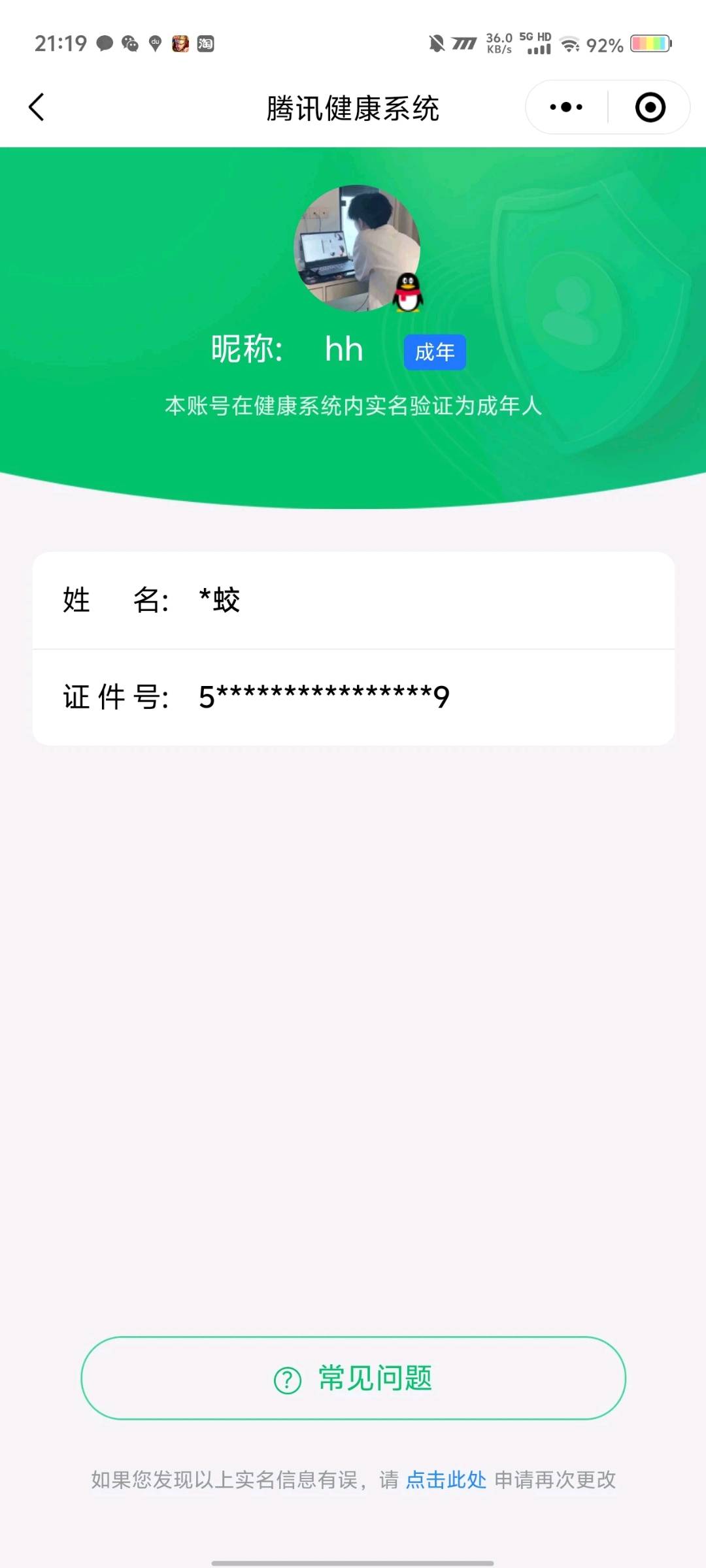Image resolution: width=706 pixels, height=1568 pixels.
Task: Open the mini program more options menu
Action: click(x=566, y=107)
